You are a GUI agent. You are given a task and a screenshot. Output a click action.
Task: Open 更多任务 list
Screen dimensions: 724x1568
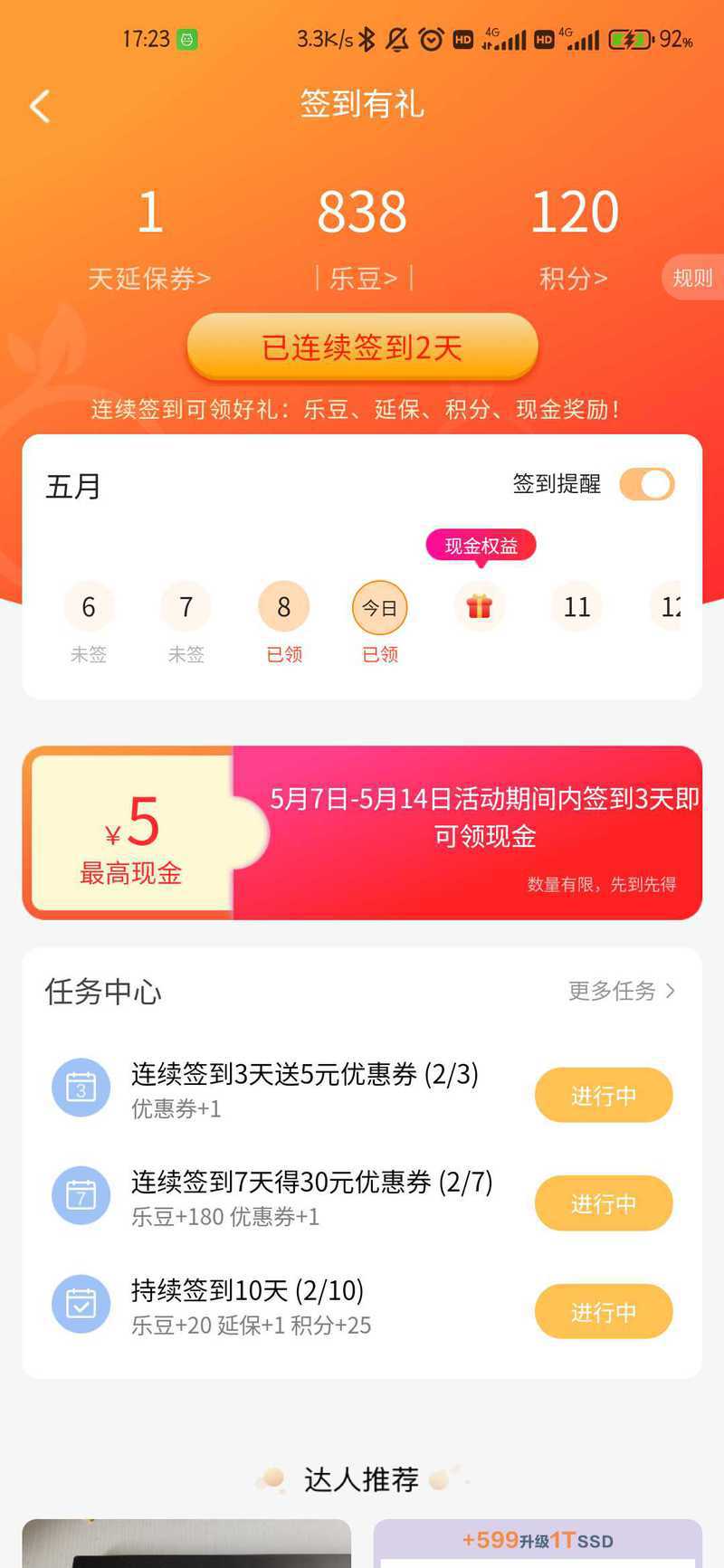621,991
